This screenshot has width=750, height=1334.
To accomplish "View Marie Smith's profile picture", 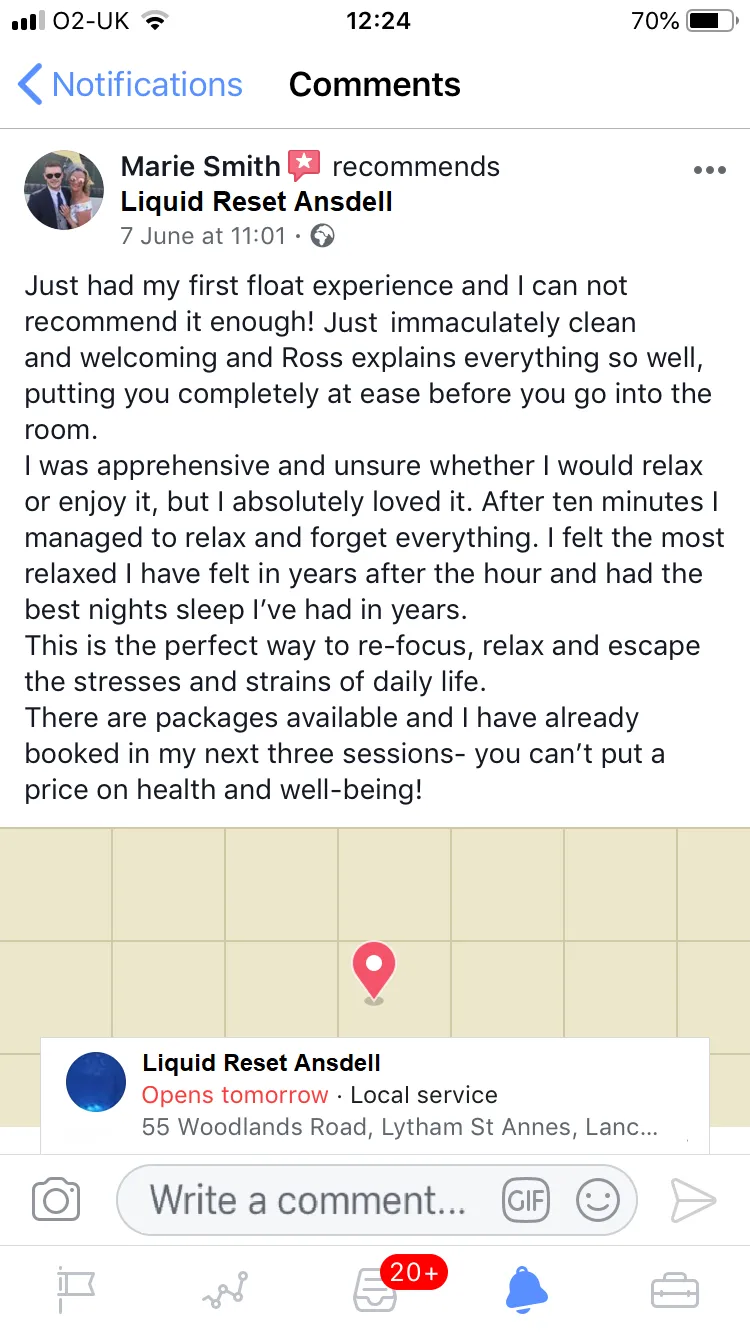I will click(x=64, y=190).
